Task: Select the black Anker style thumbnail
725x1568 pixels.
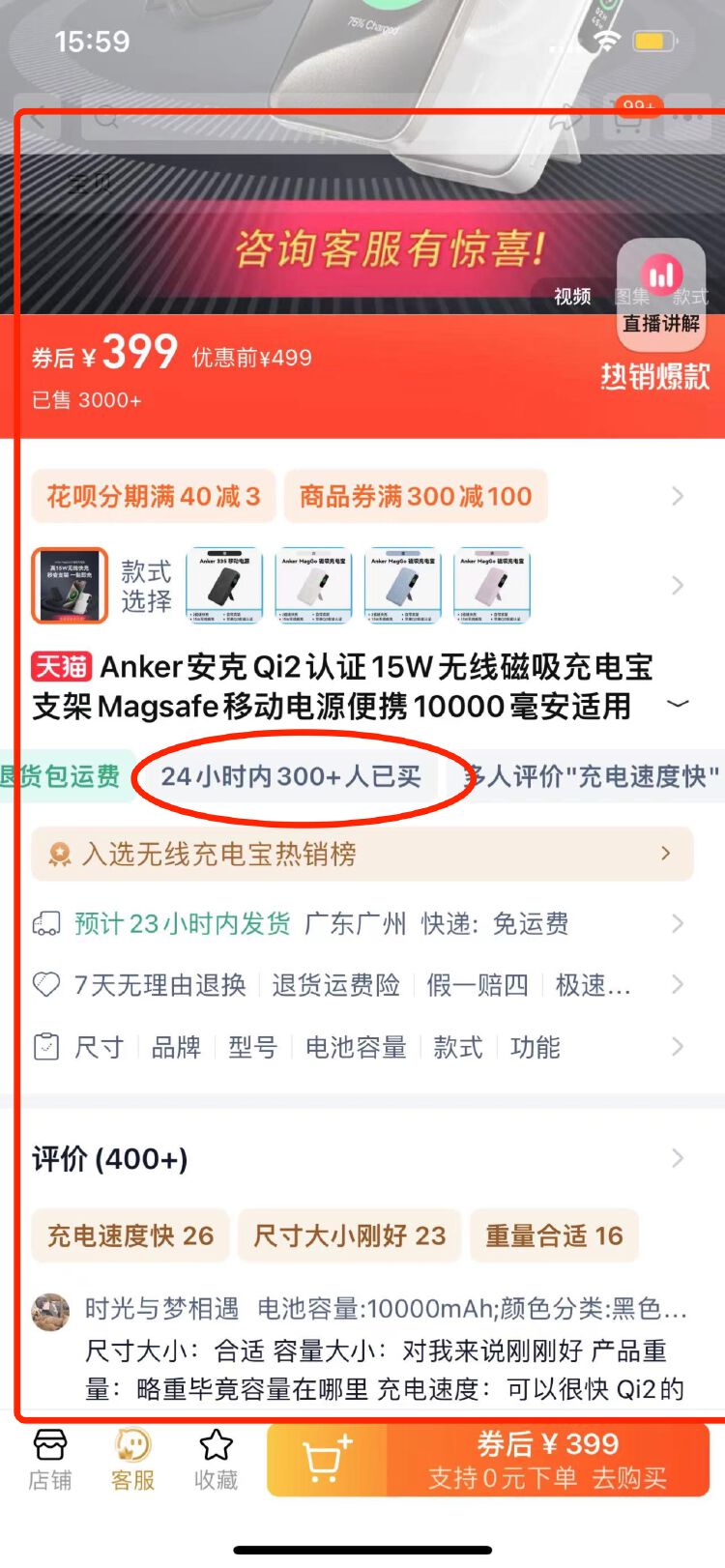Action: click(x=223, y=586)
